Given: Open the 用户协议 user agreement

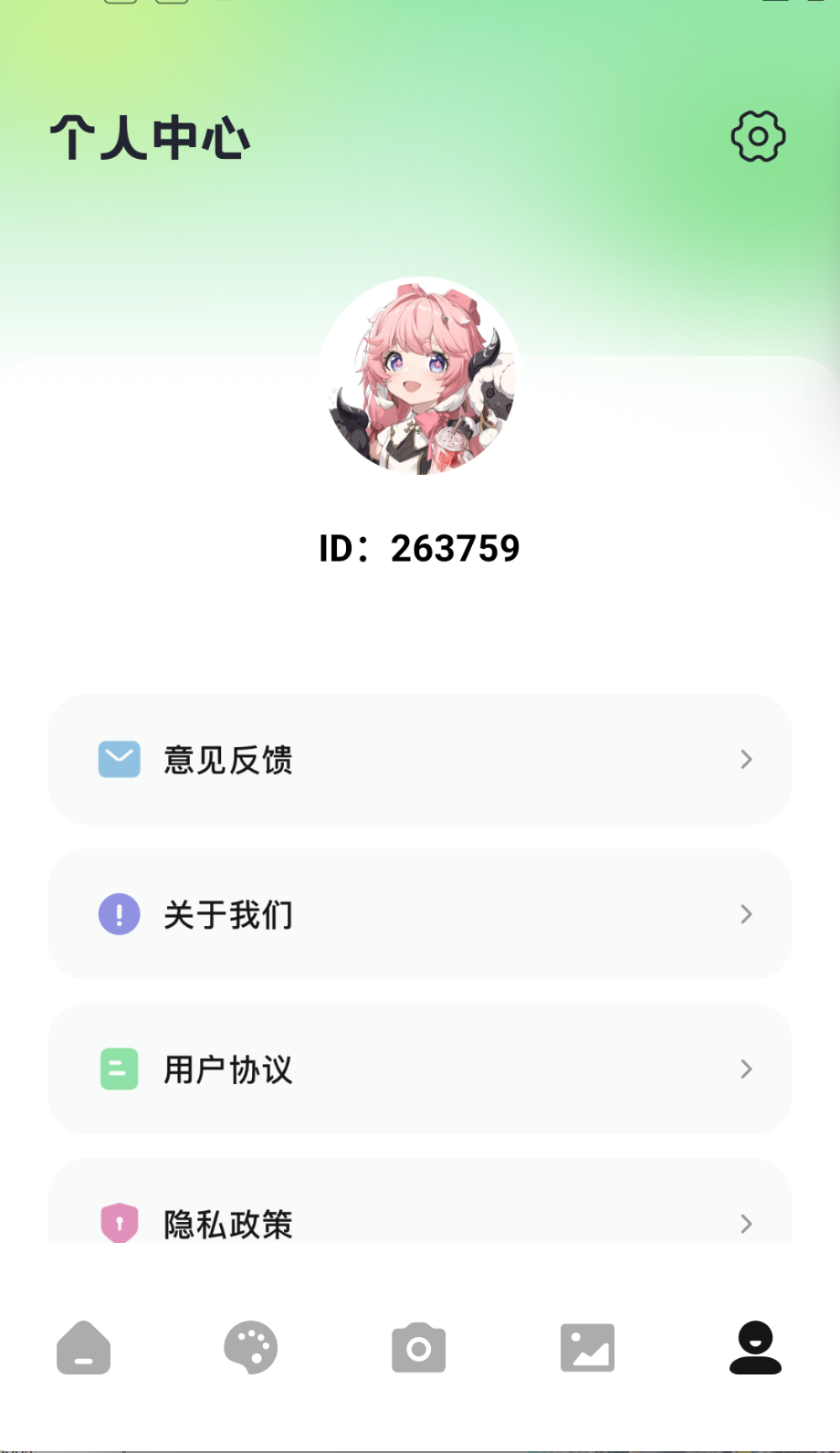Looking at the screenshot, I should [x=419, y=1069].
